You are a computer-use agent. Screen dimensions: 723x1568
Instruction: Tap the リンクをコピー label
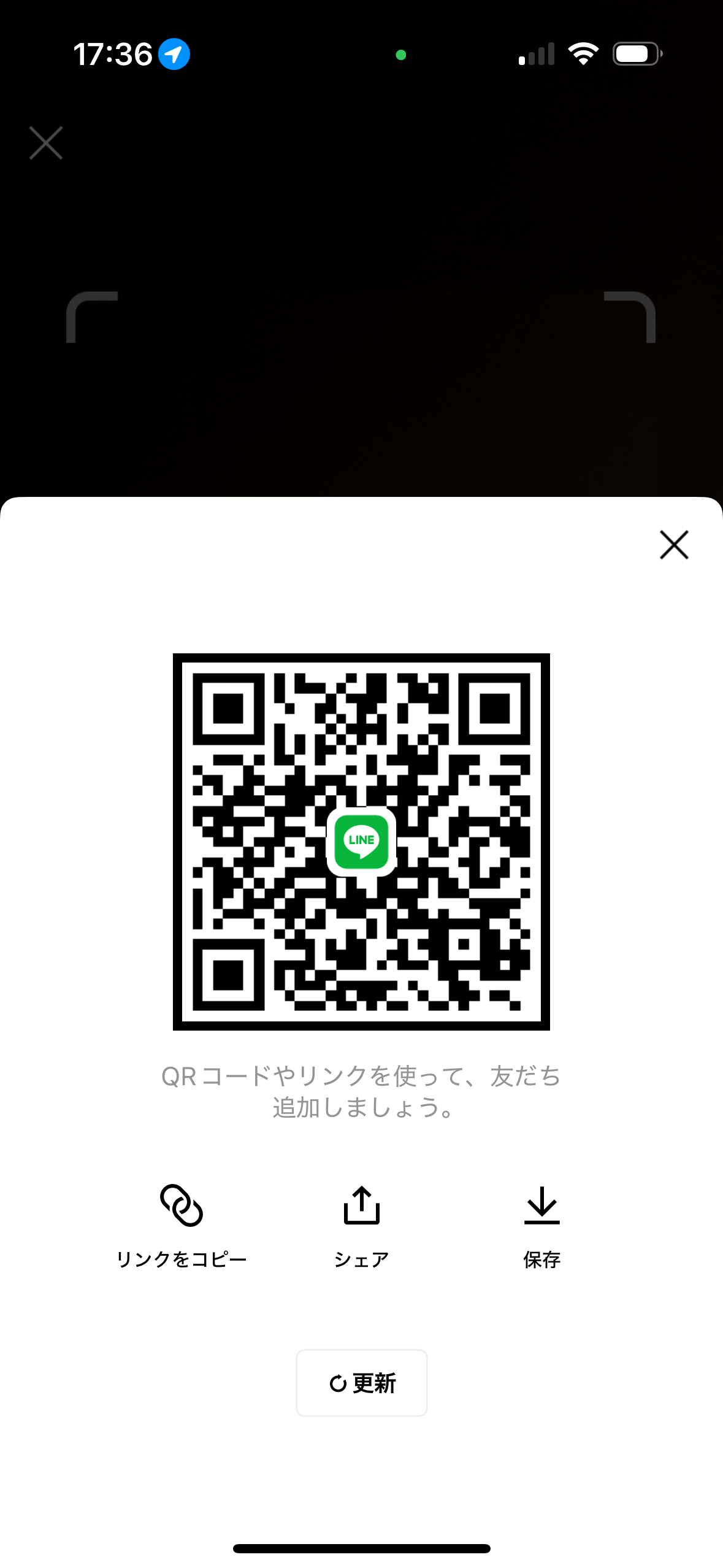click(182, 1257)
